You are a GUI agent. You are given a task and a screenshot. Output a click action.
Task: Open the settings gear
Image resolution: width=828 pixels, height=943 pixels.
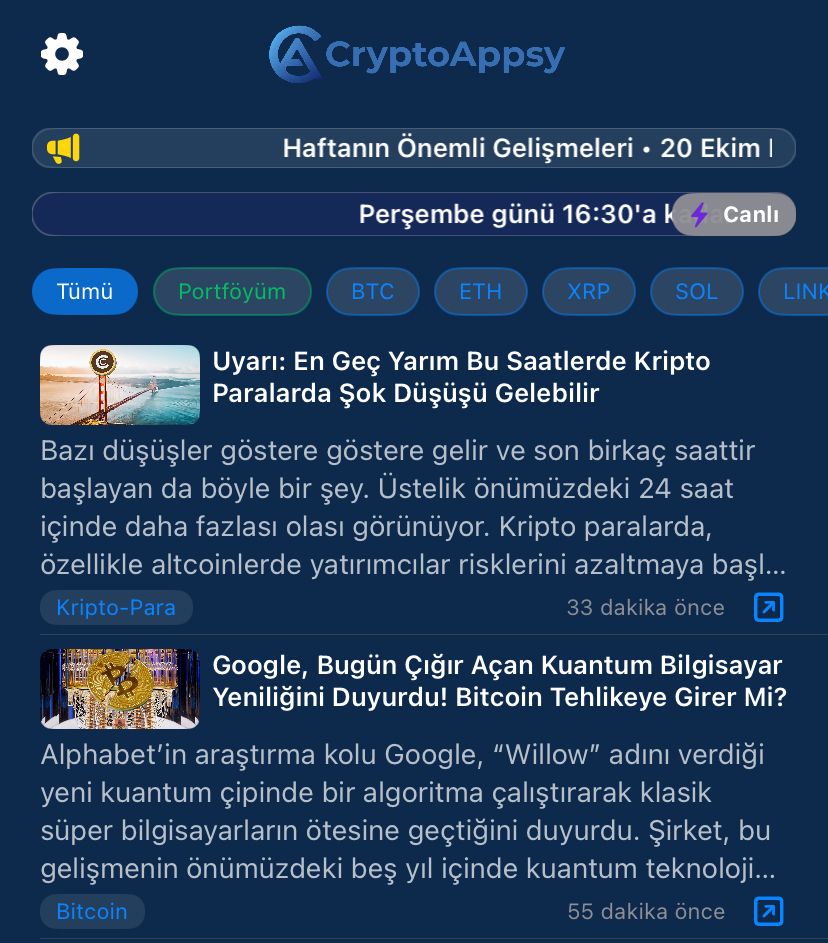click(x=62, y=53)
